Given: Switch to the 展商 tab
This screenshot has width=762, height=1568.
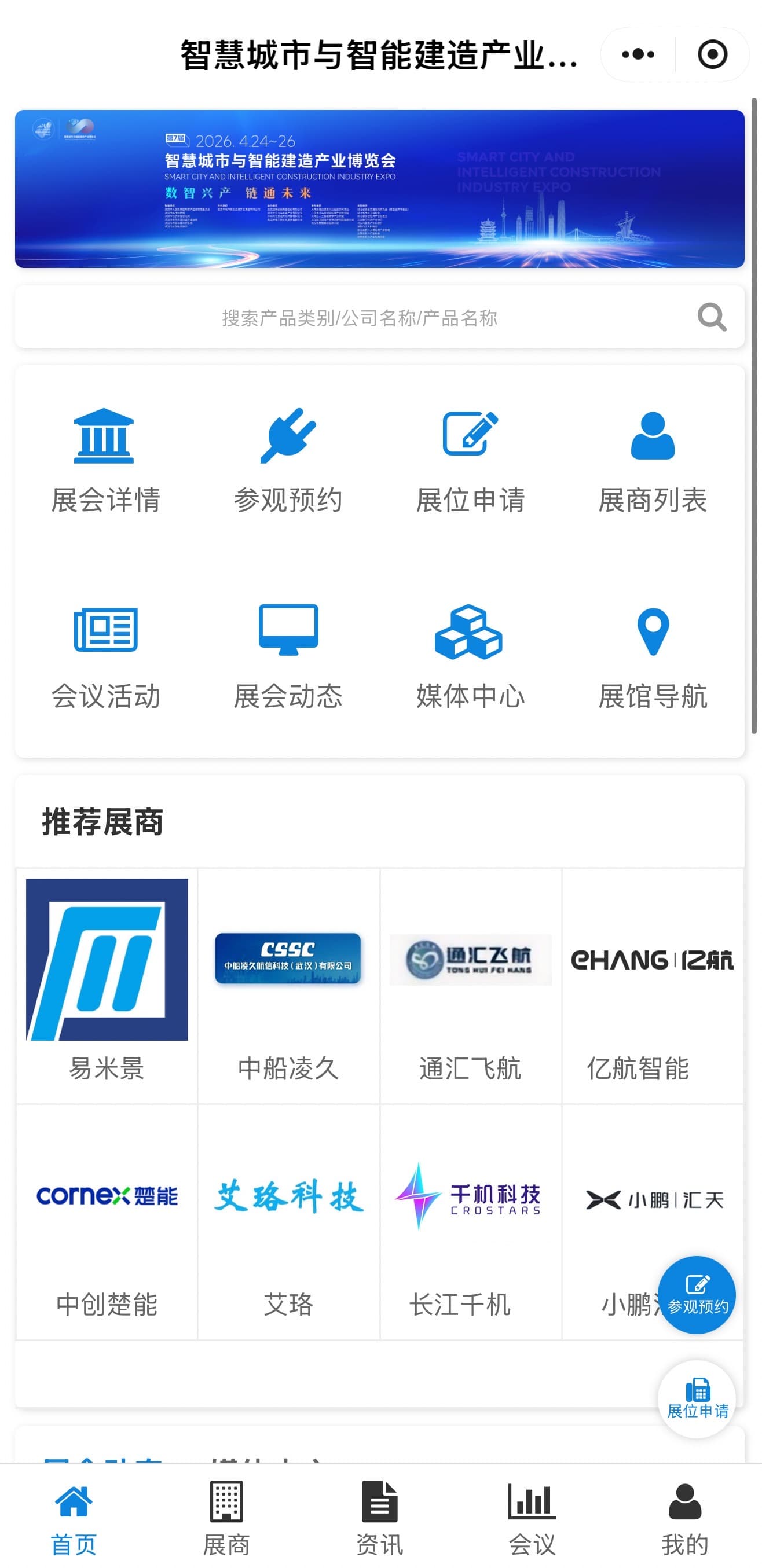Looking at the screenshot, I should click(x=226, y=1518).
